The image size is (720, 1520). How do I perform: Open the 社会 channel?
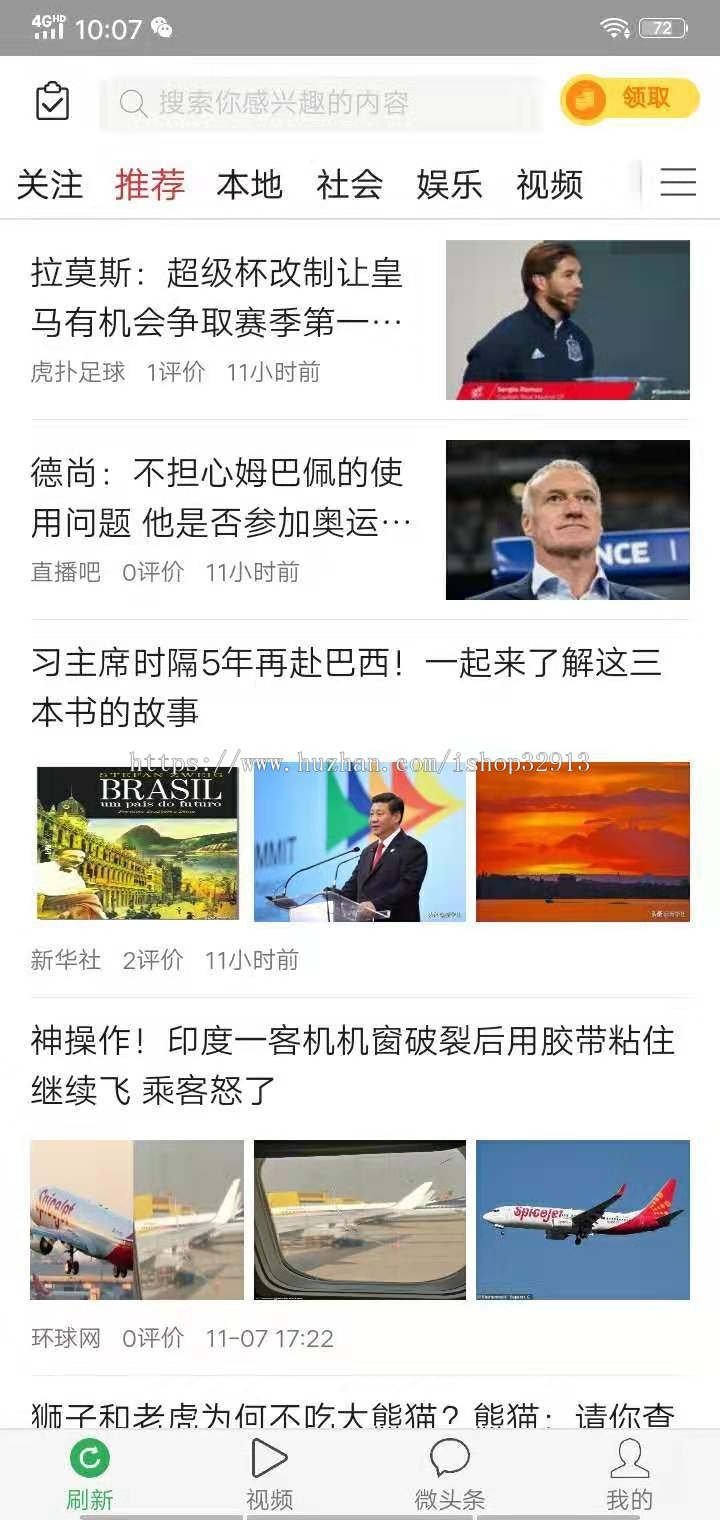pyautogui.click(x=349, y=185)
